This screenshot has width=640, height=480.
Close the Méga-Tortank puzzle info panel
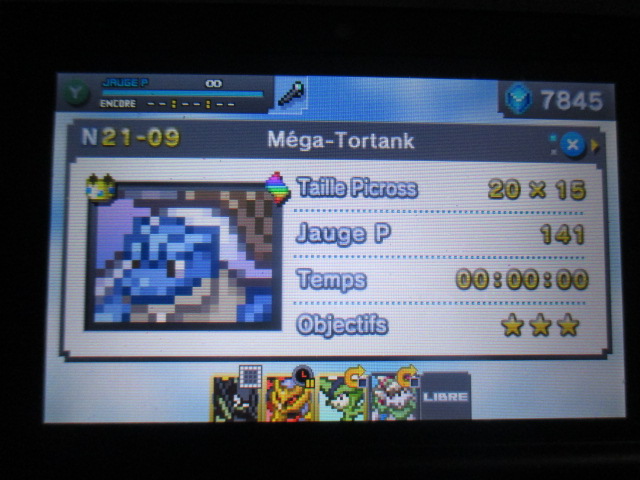tap(572, 145)
